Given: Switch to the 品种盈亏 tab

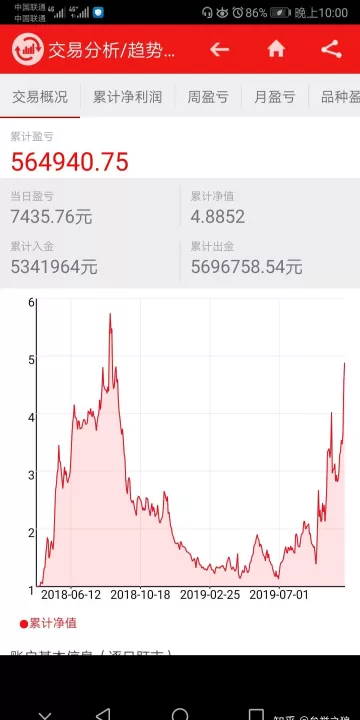Looking at the screenshot, I should pos(340,97).
